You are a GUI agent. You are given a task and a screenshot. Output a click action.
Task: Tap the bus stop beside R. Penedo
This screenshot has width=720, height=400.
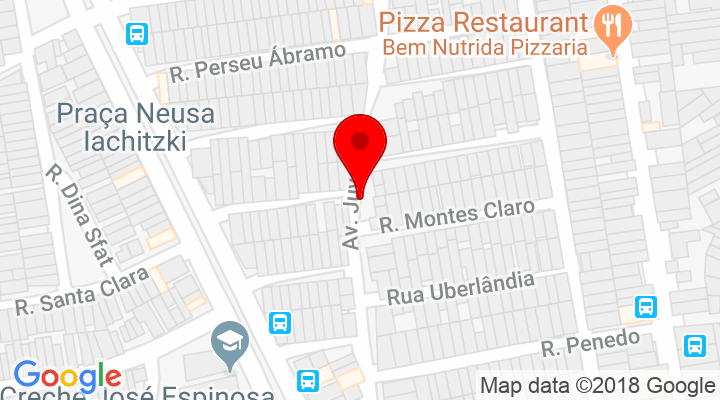coord(694,345)
